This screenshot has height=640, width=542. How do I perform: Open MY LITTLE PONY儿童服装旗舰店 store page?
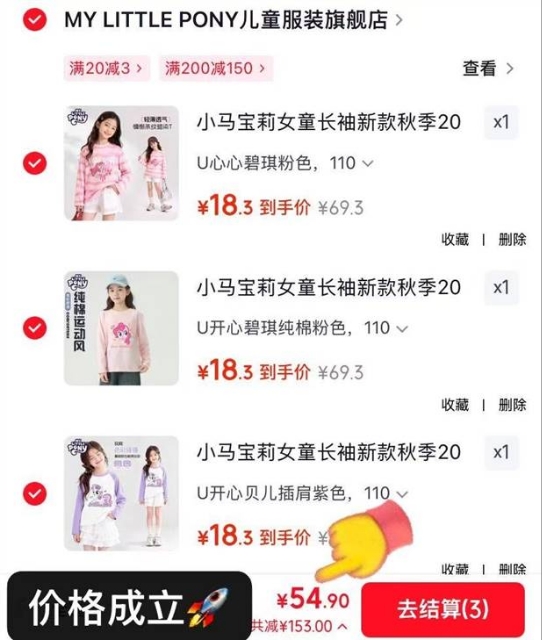click(233, 20)
